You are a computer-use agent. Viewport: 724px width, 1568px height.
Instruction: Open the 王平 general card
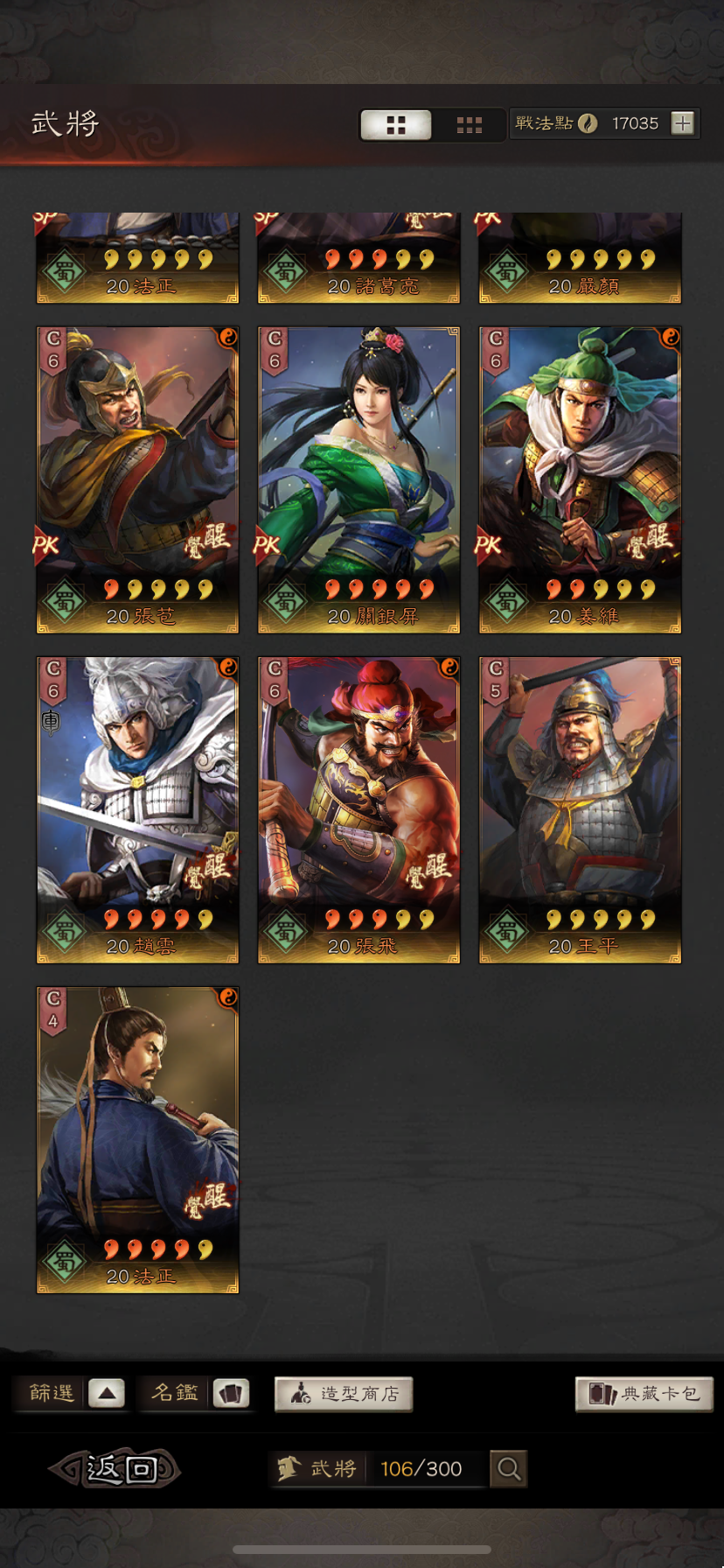(580, 809)
